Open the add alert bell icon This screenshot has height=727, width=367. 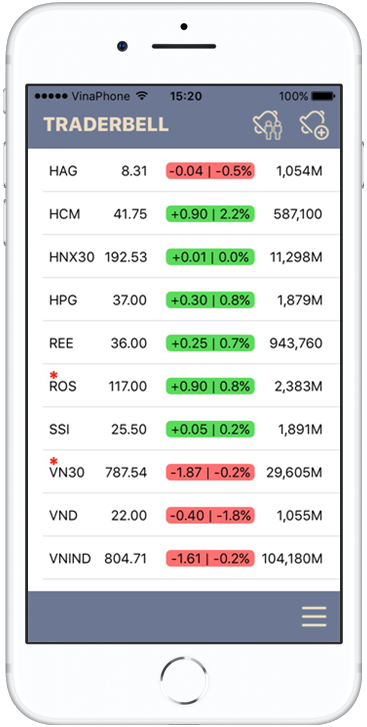314,124
